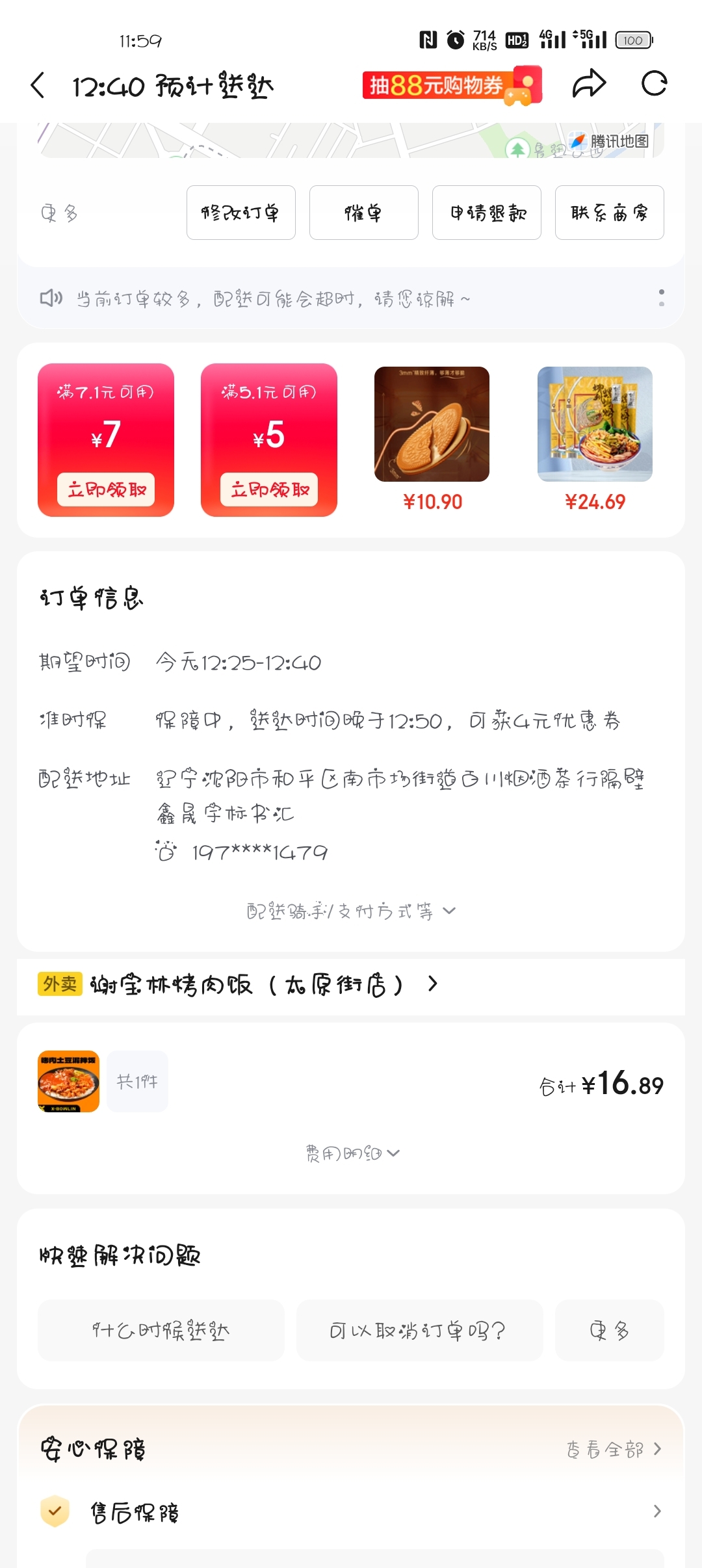The height and width of the screenshot is (1568, 702).
Task: Open the 谢宝林烤肉饭（太原街店）store page
Action: coord(247,985)
